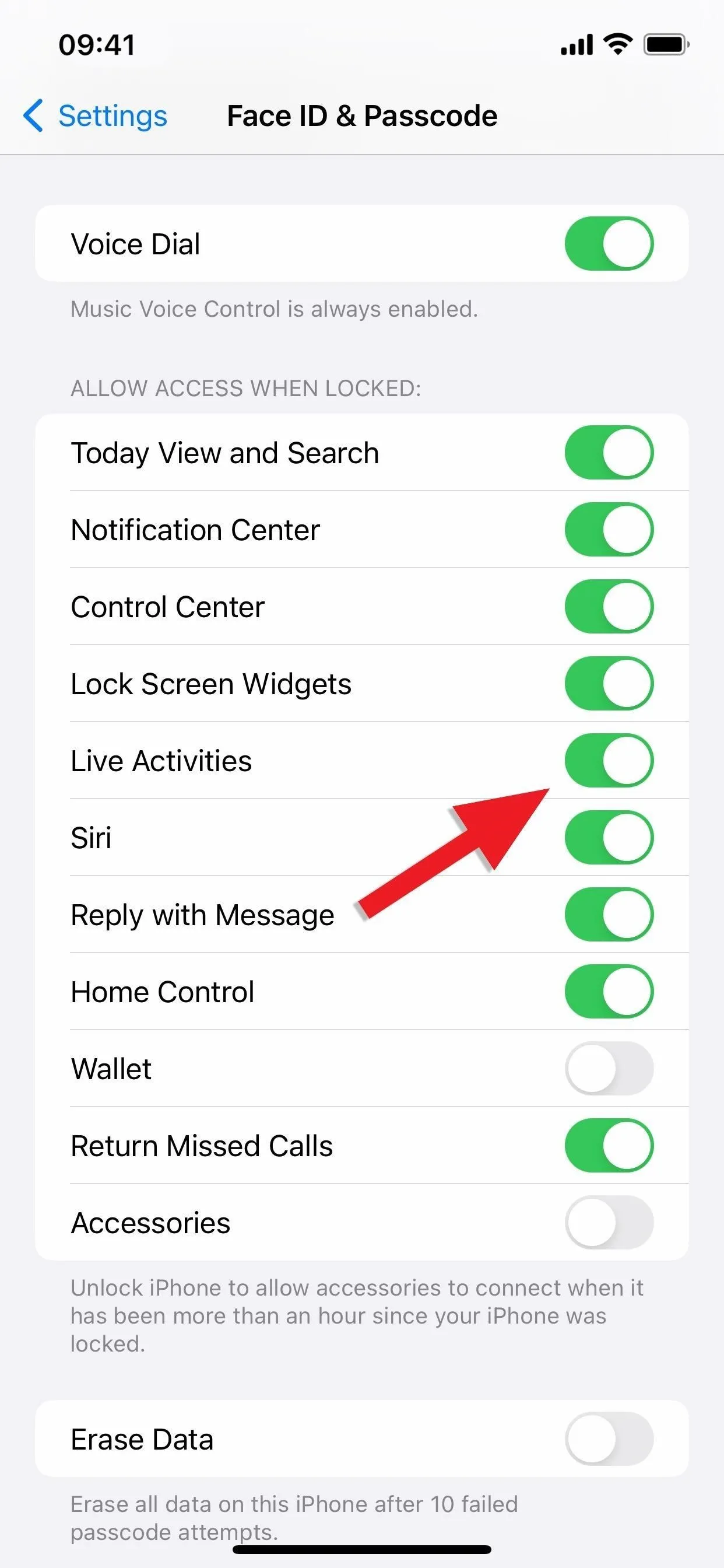Disable Lock Screen Widgets

[609, 684]
